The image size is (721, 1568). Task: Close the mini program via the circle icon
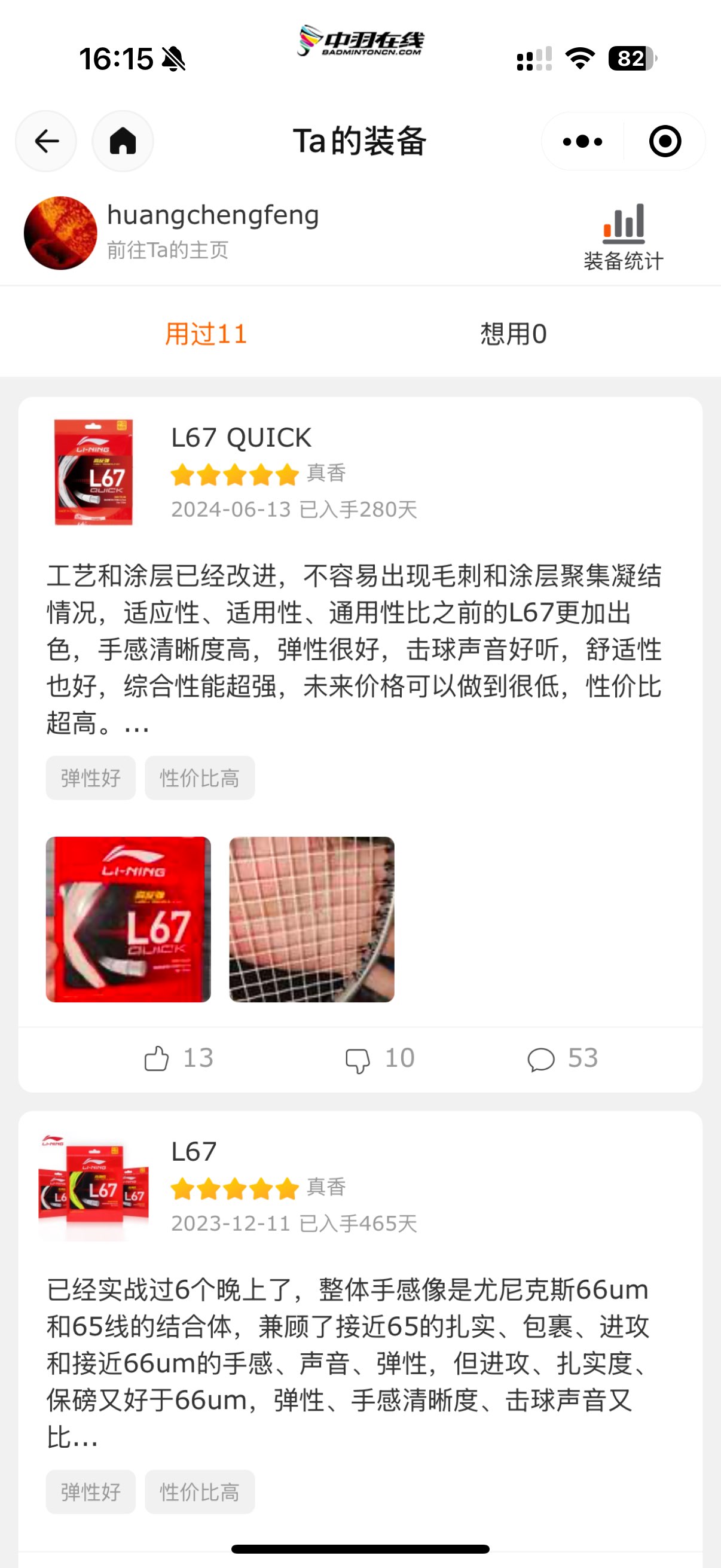[x=665, y=141]
